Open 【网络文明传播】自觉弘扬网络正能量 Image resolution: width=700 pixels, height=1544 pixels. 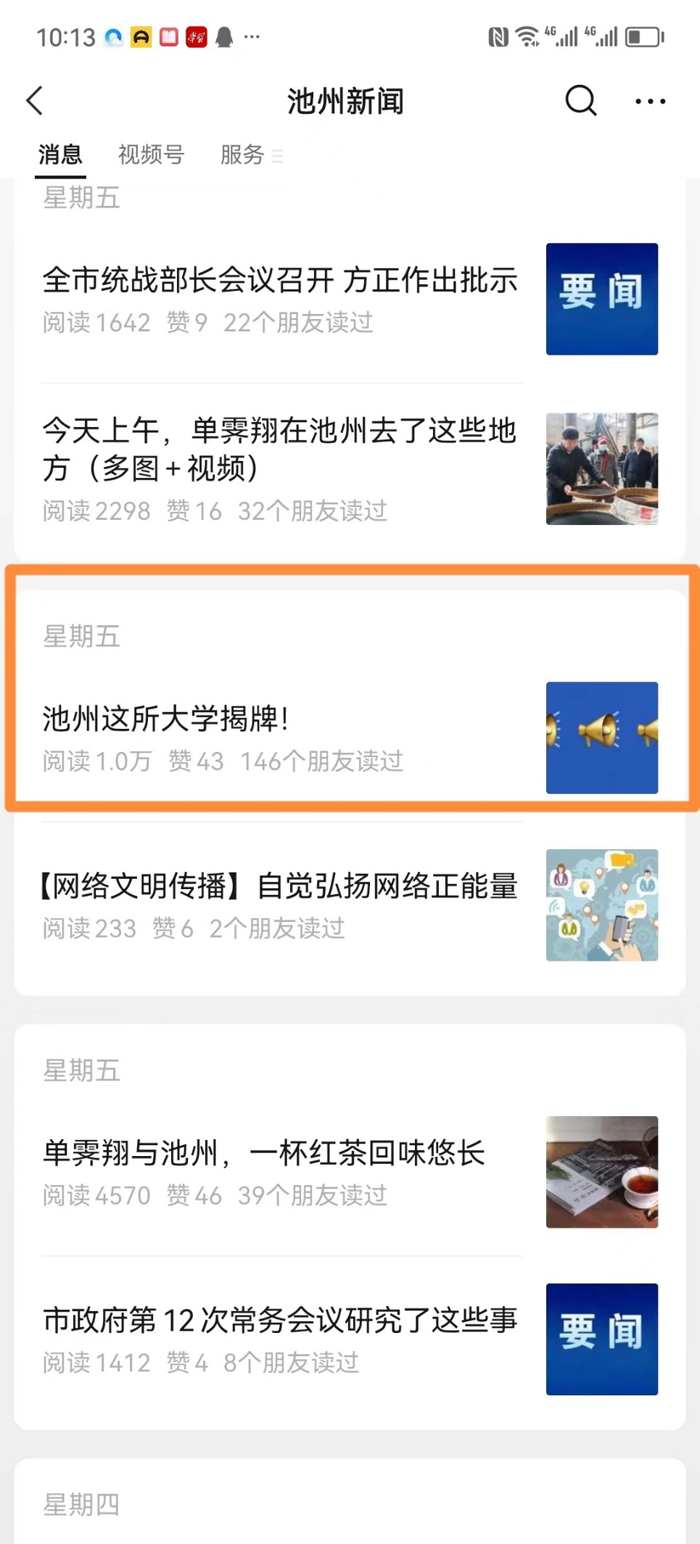click(280, 886)
